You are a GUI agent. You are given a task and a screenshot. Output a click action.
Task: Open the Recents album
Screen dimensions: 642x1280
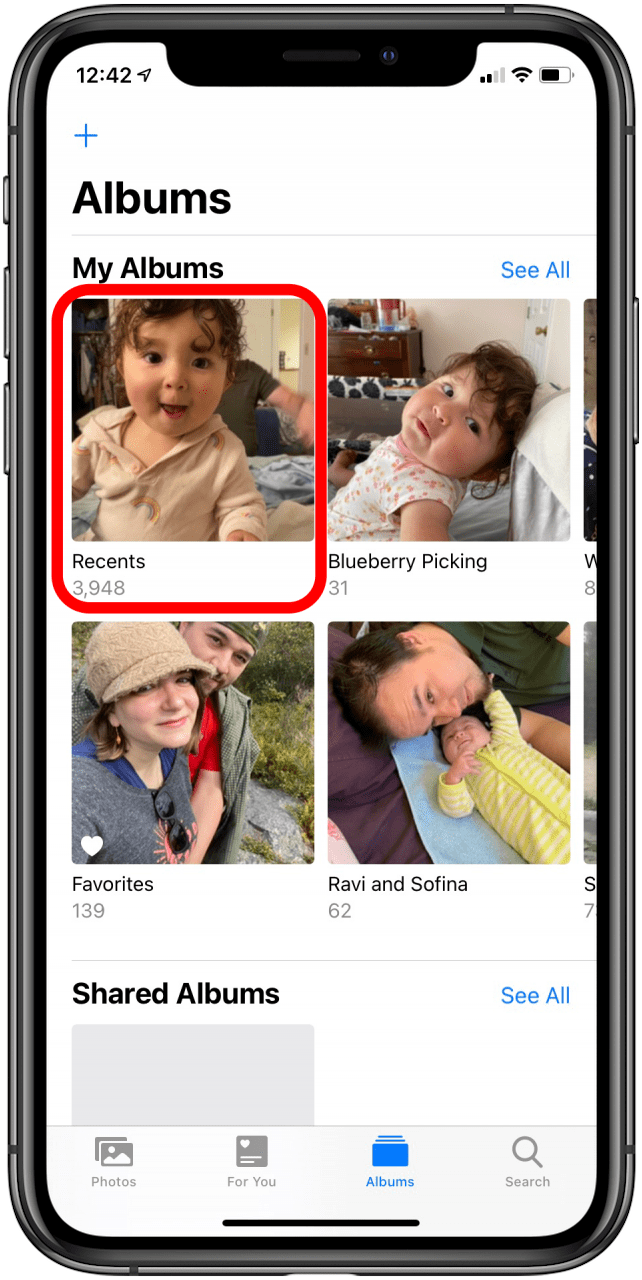(x=193, y=421)
